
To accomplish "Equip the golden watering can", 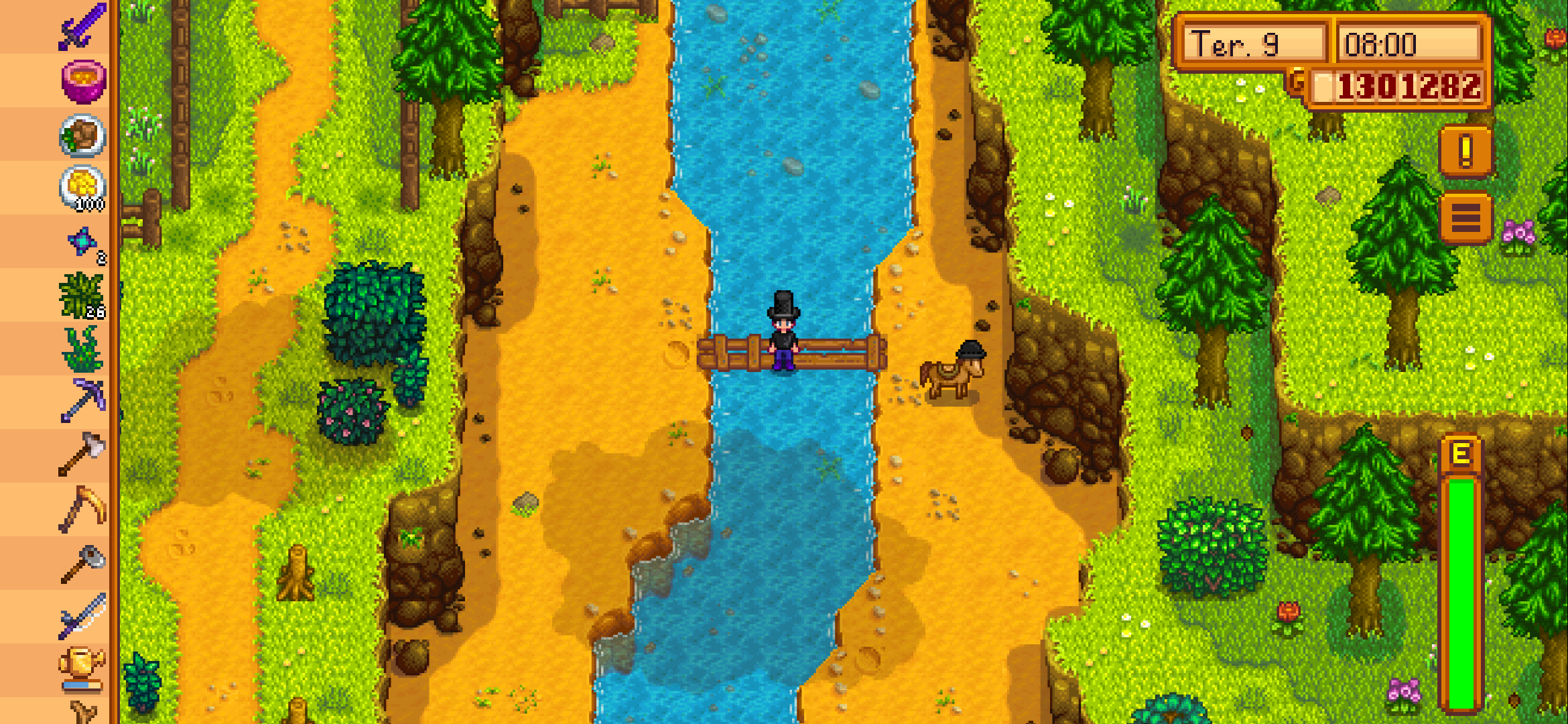I will click(x=82, y=669).
